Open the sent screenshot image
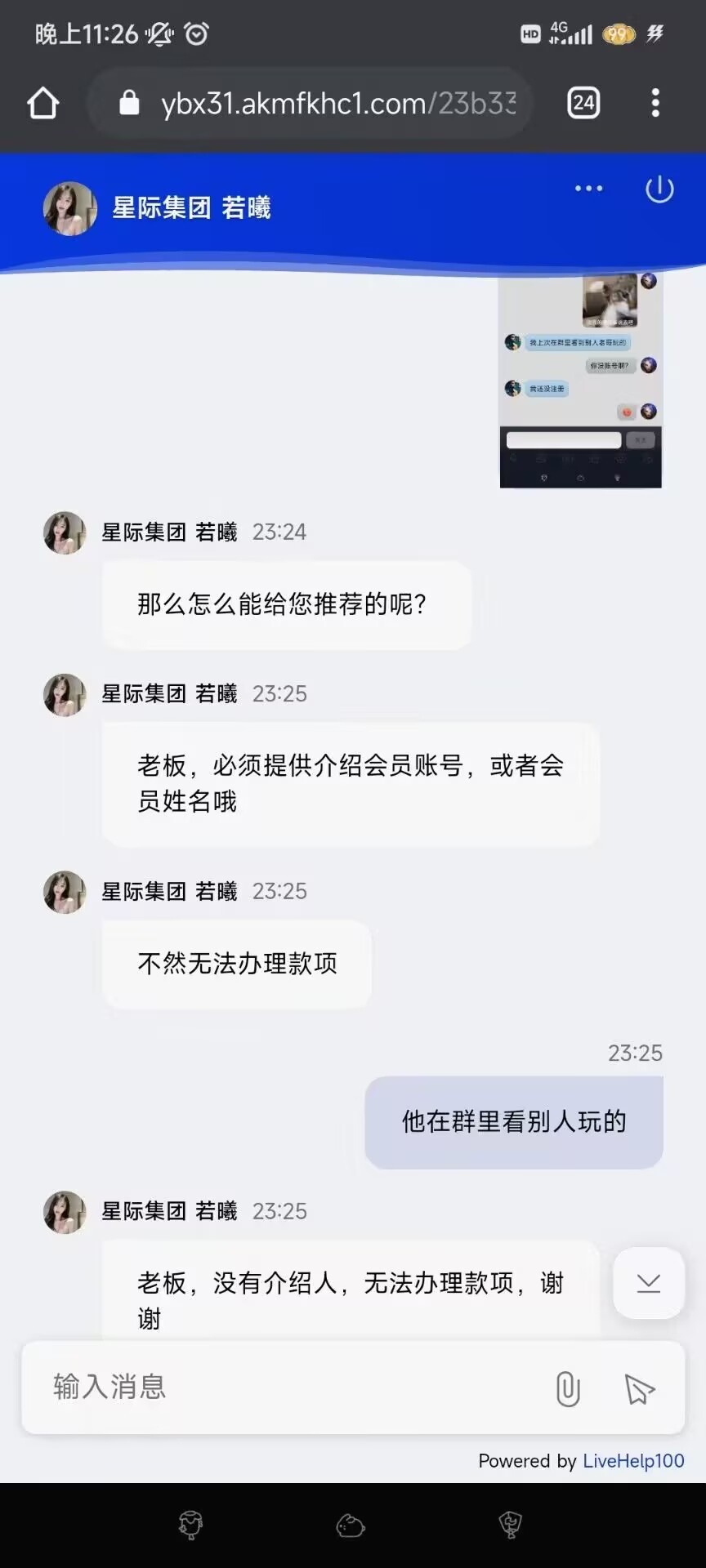 580,381
